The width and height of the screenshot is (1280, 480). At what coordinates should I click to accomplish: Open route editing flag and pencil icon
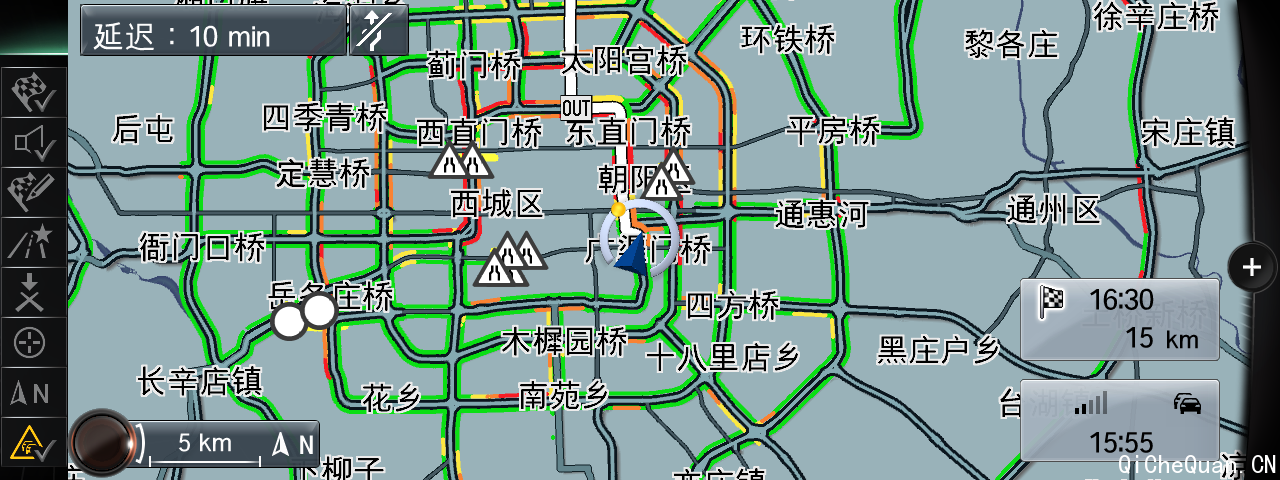33,192
